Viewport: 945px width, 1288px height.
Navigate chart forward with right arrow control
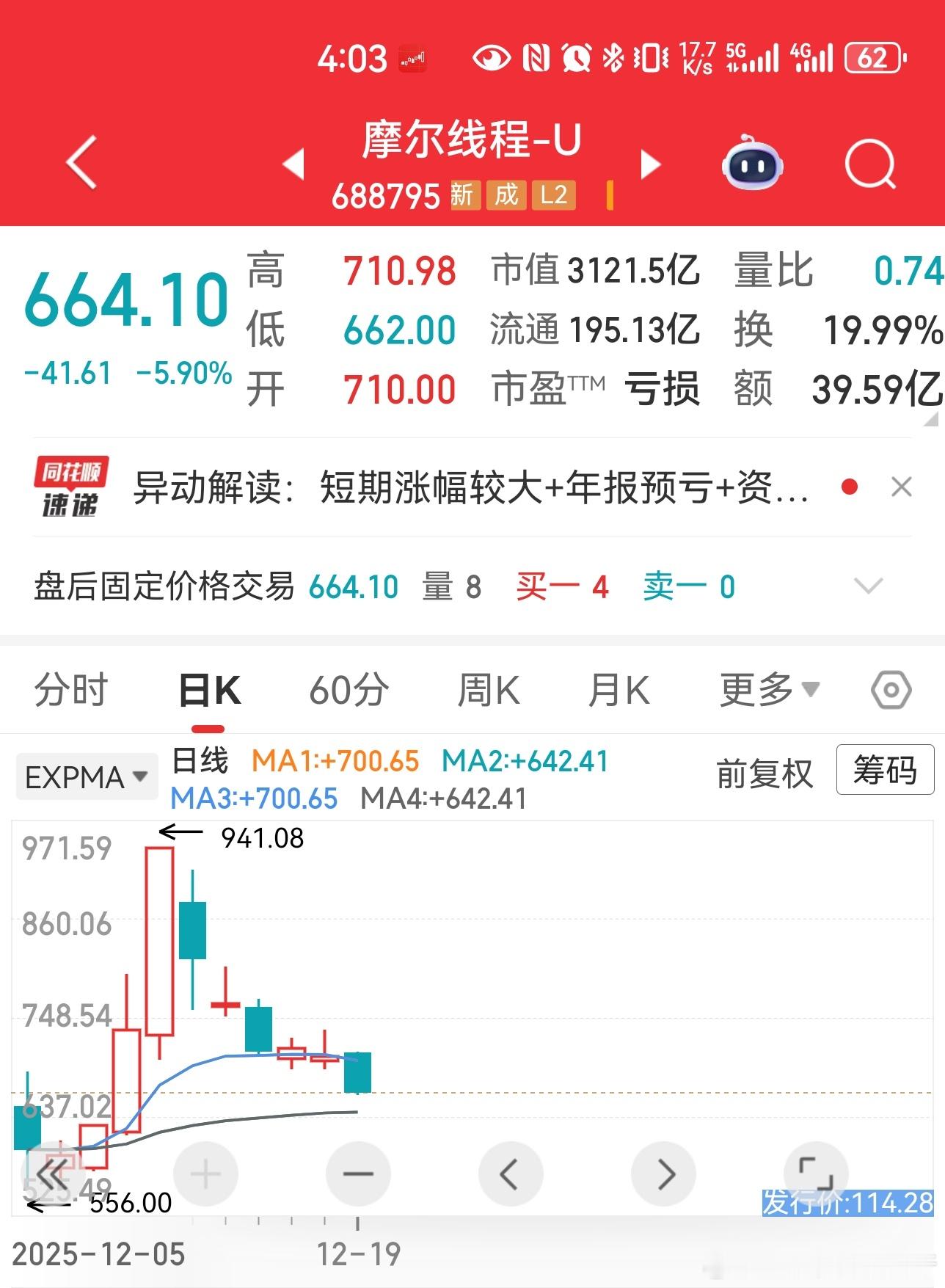point(664,1174)
